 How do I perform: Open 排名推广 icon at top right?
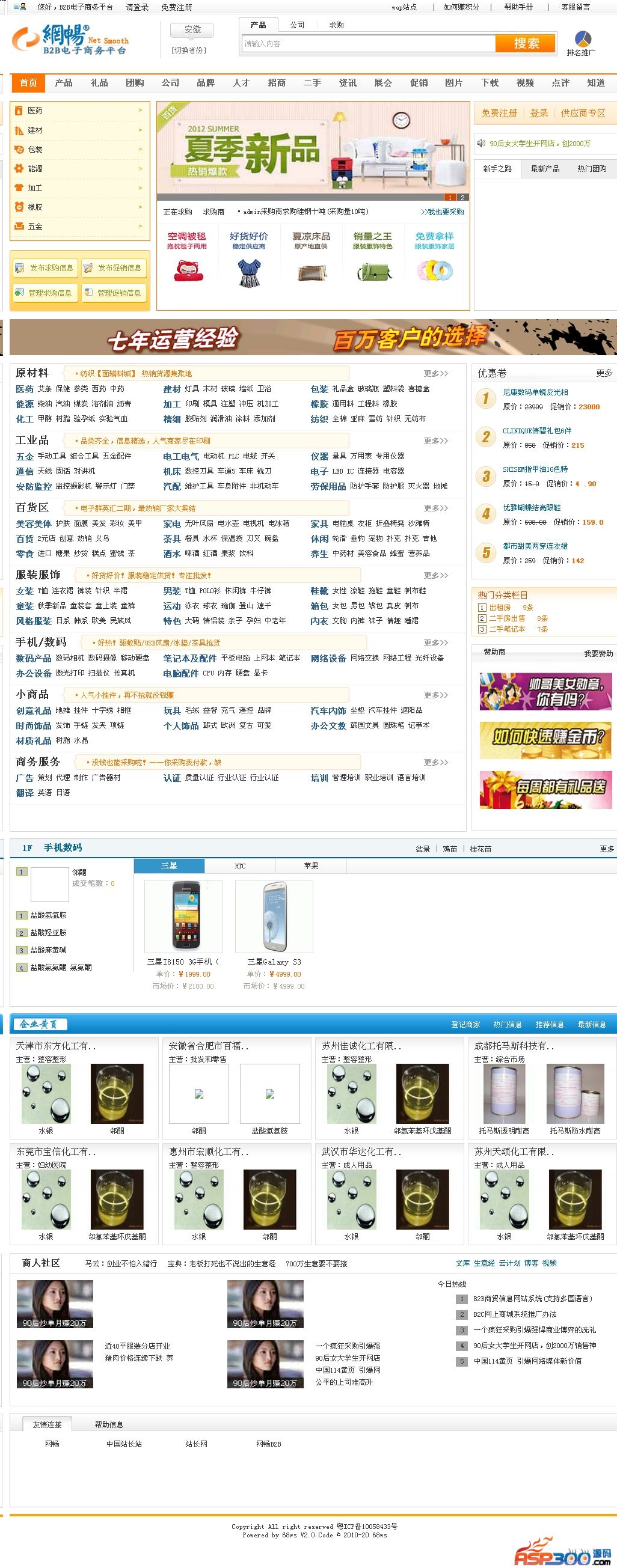coord(582,43)
